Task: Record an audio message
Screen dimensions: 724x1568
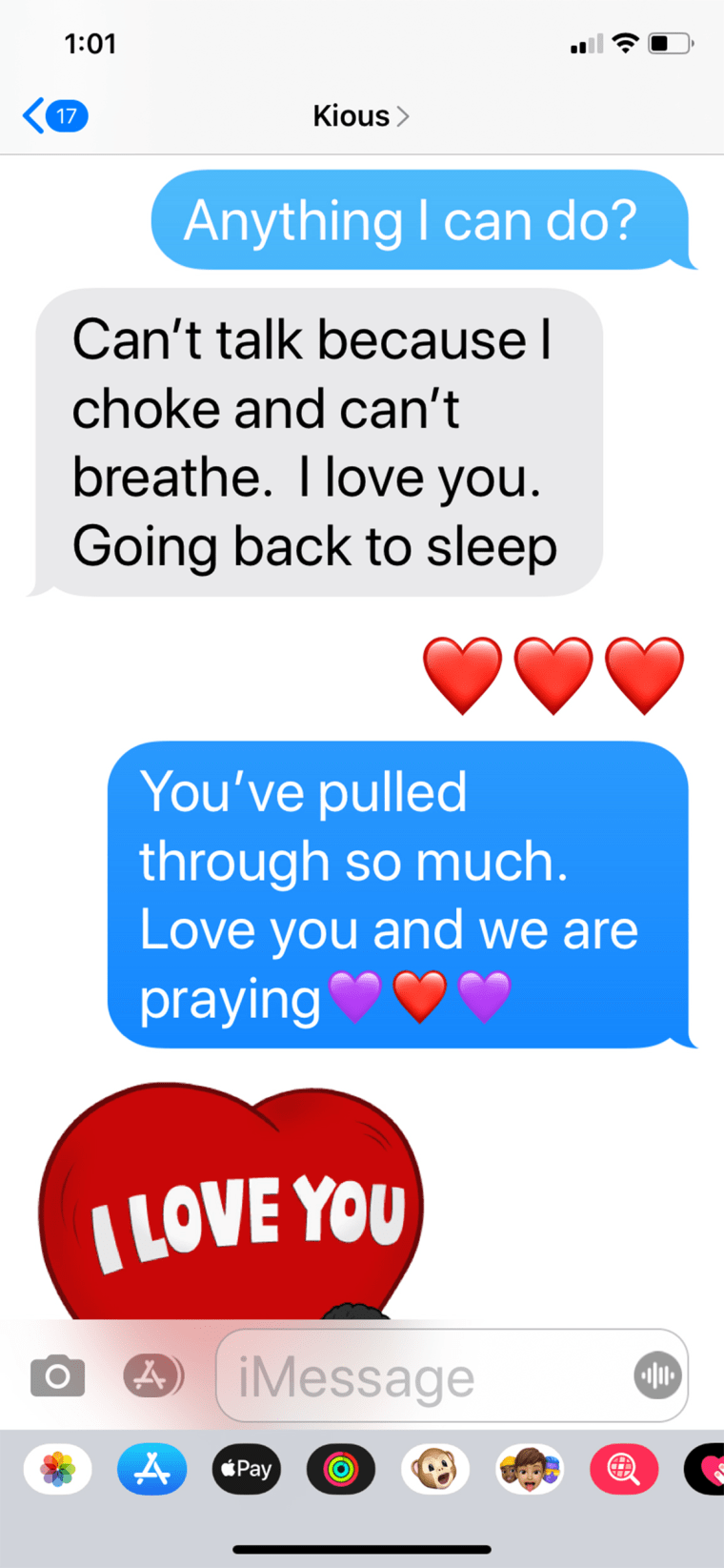Action: point(657,1375)
